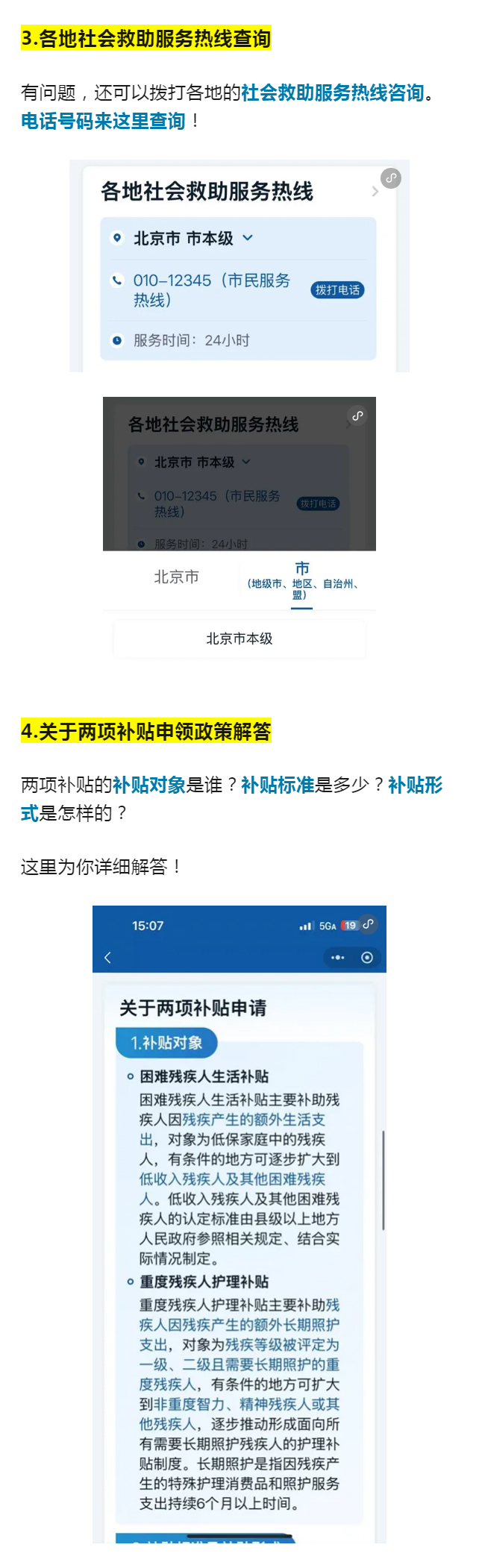Open the 各地社会救助服务热线 mini-program card

(239, 266)
